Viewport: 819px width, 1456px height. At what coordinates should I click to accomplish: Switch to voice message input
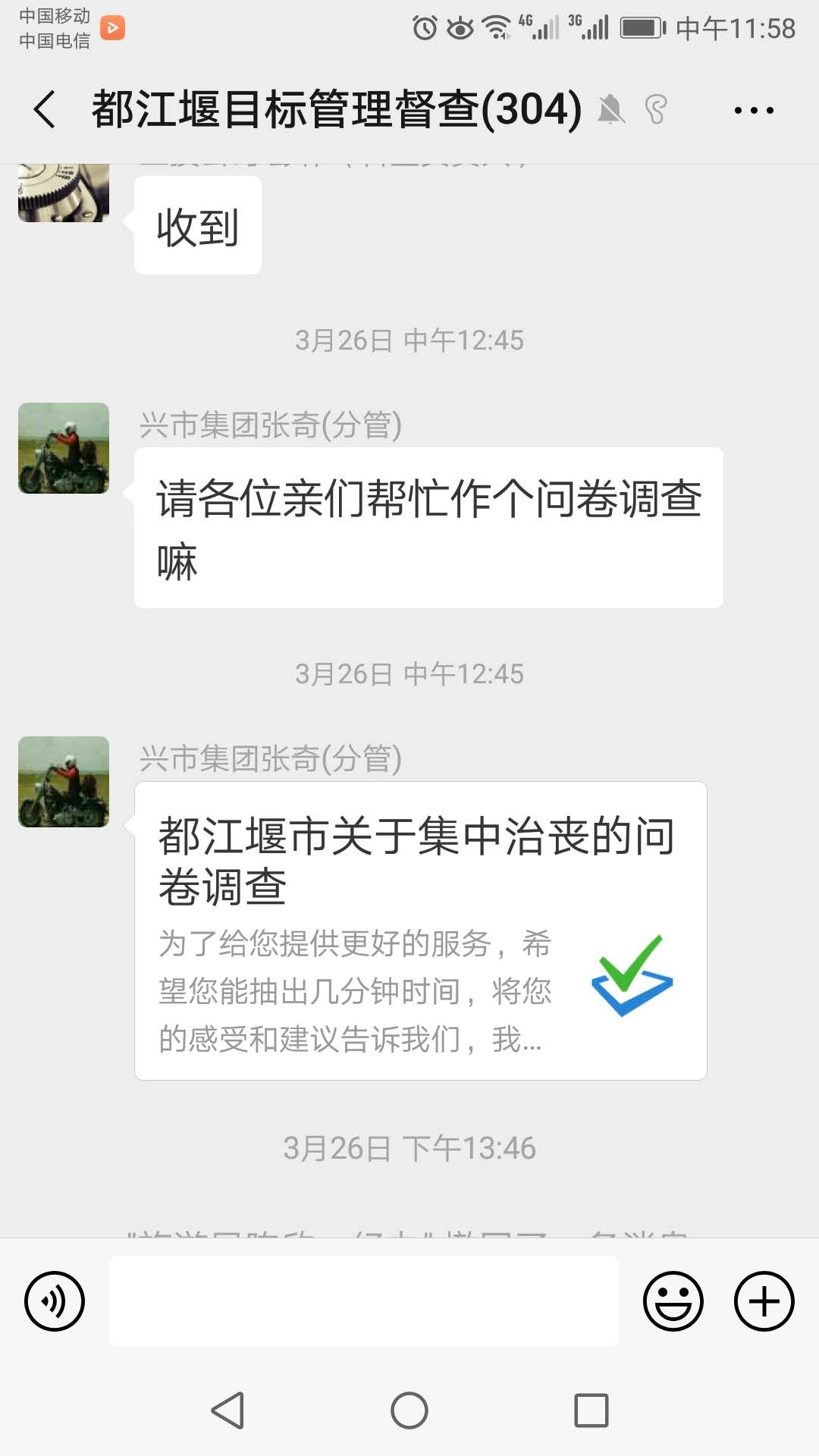tap(55, 1301)
